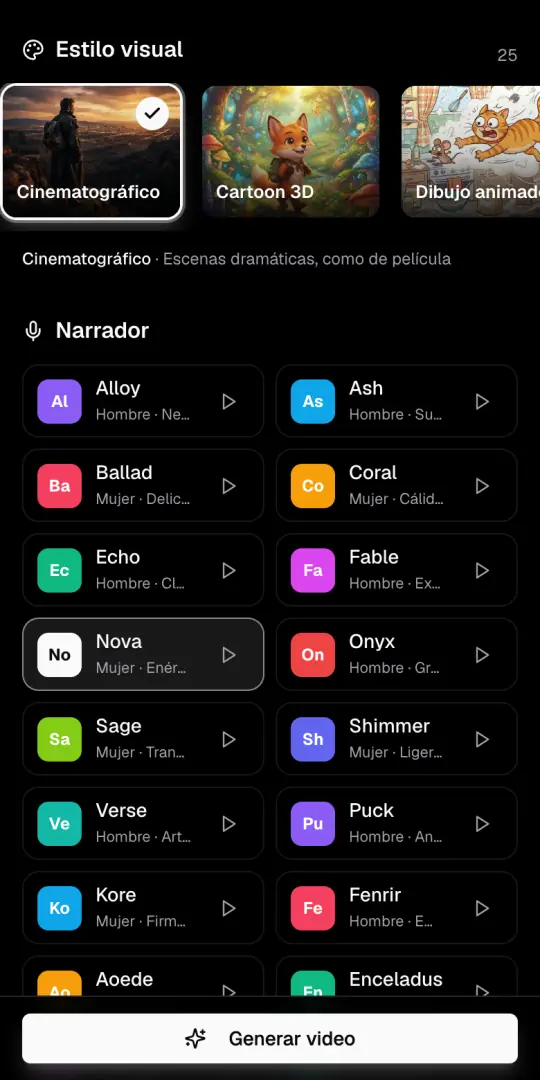Pick Kore as narrator

[143, 908]
